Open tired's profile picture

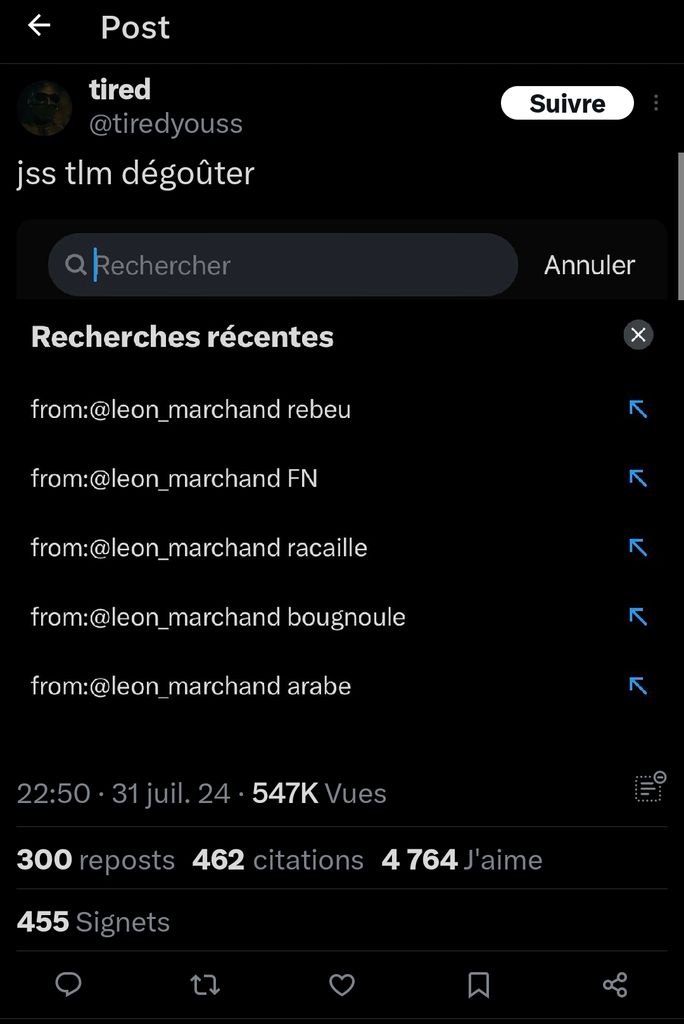45,108
